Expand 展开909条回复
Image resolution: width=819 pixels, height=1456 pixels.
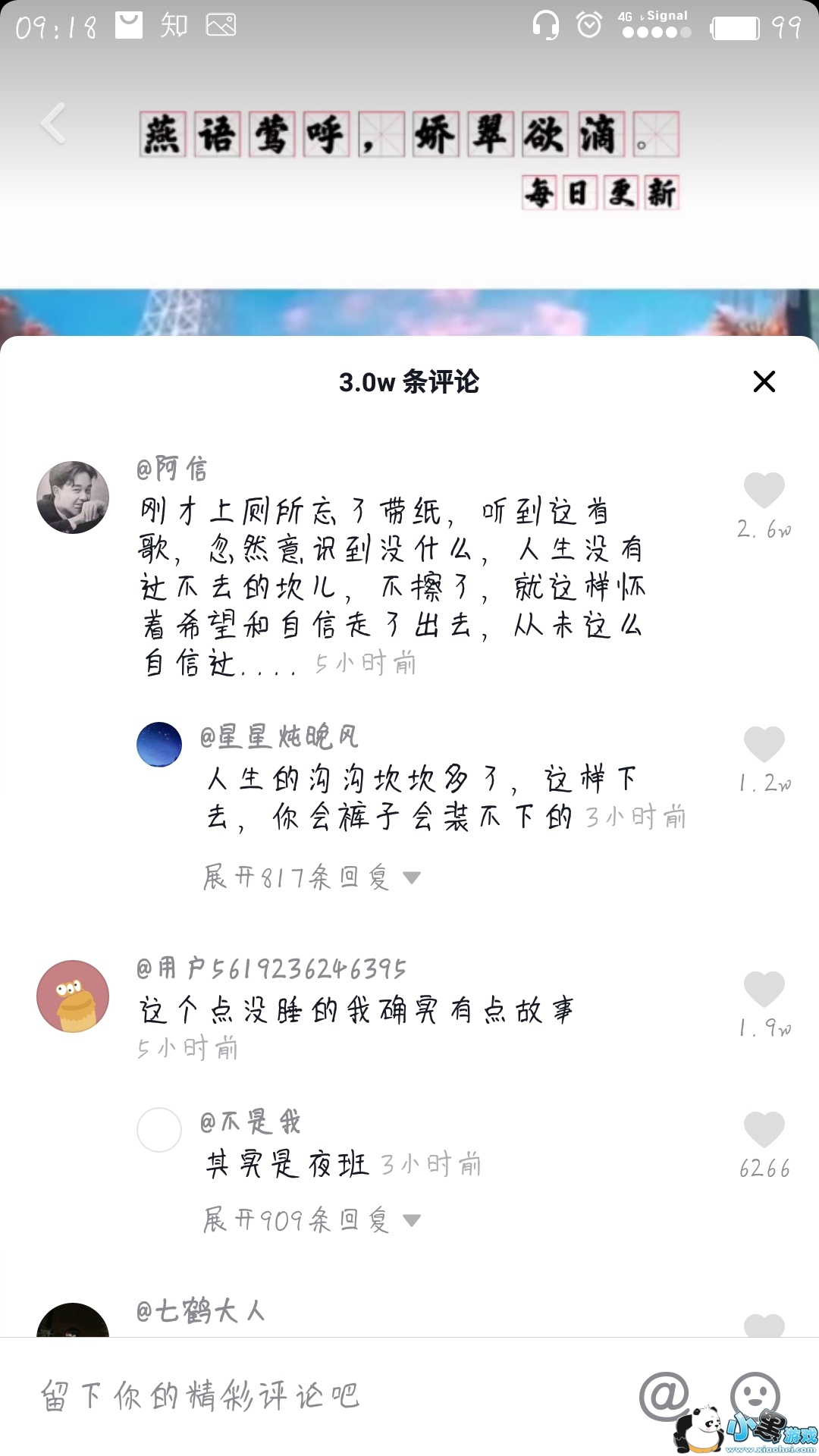click(x=311, y=1220)
